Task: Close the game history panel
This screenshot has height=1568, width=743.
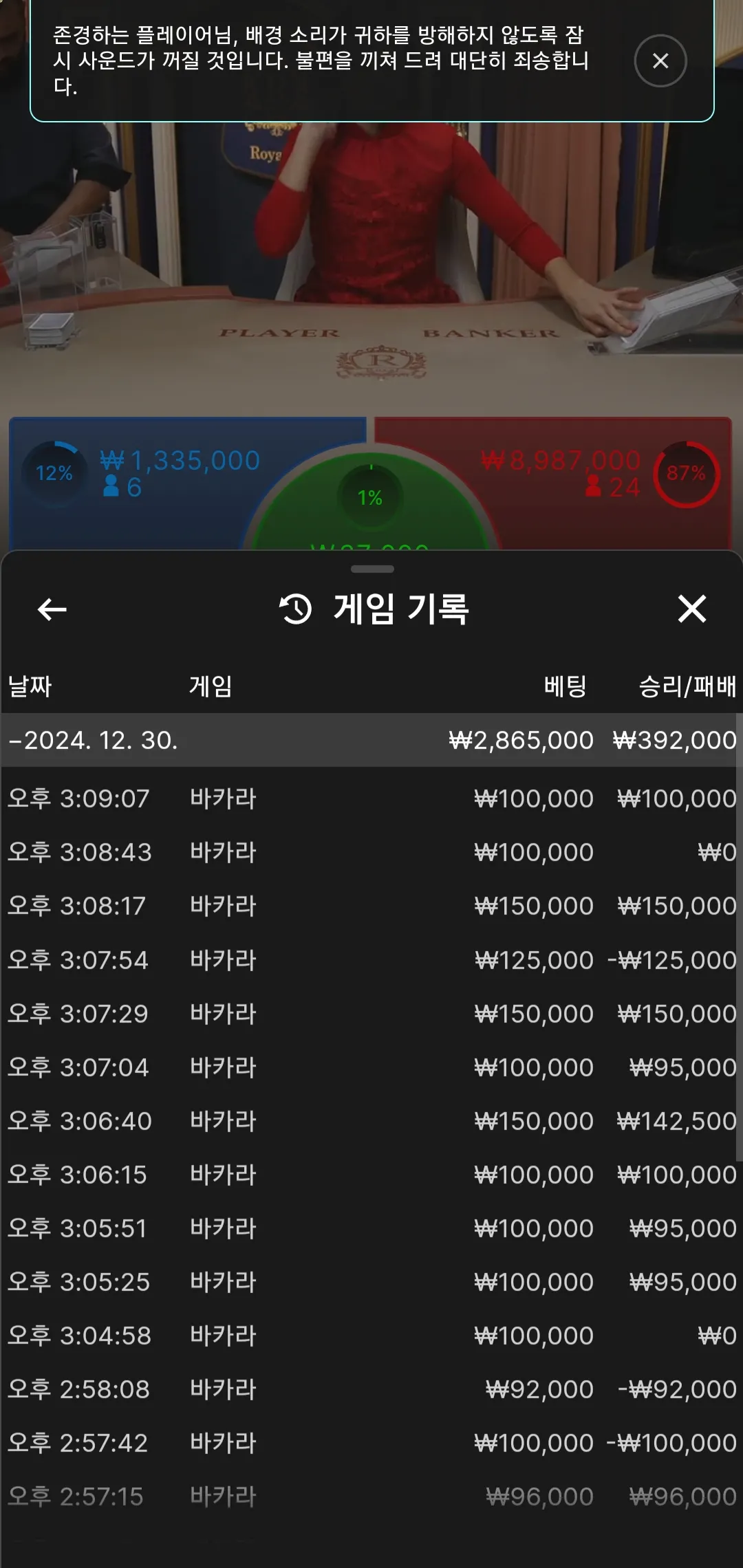Action: click(x=691, y=609)
